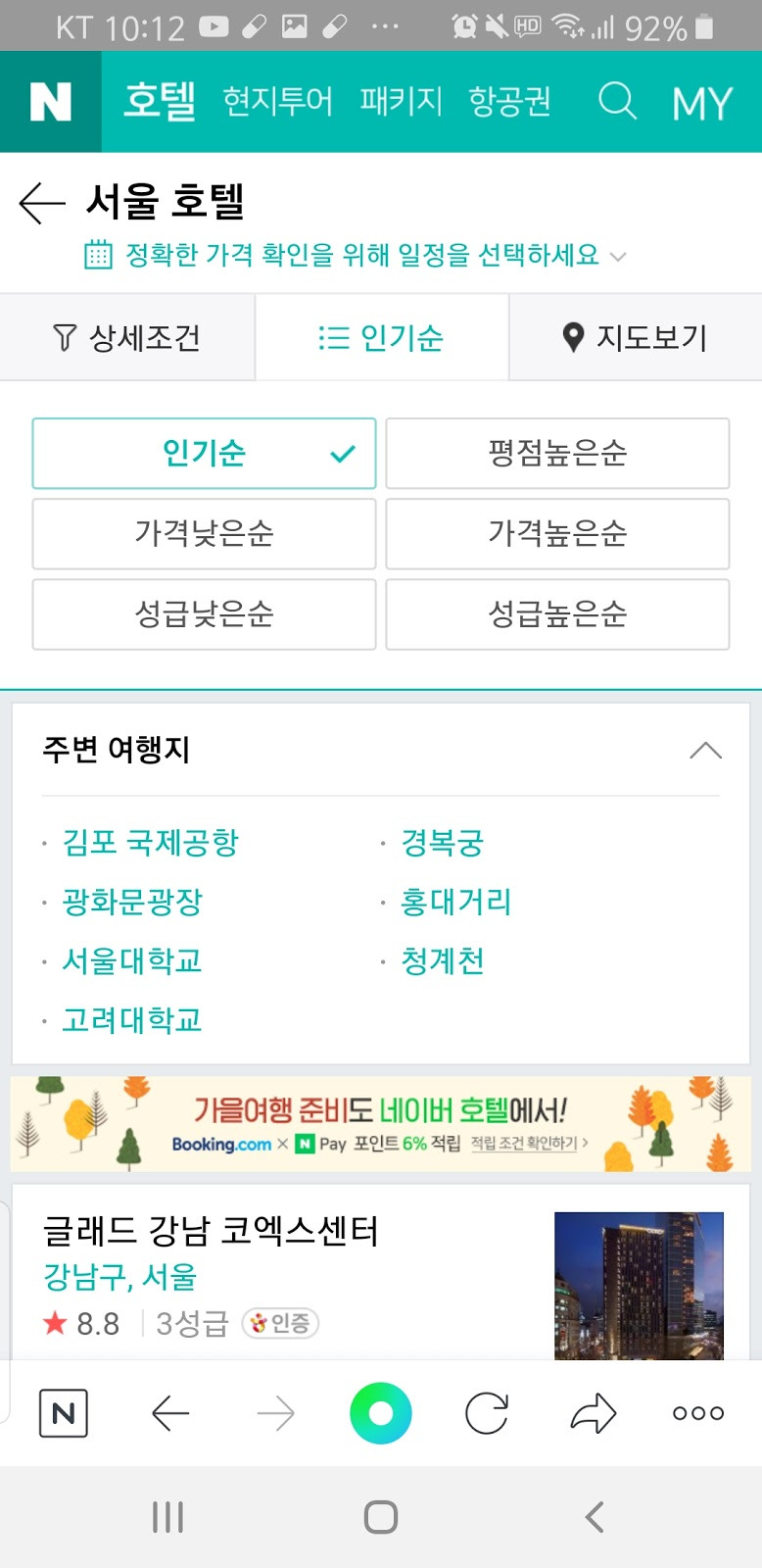Image resolution: width=762 pixels, height=1568 pixels.
Task: Open the 경복궁 link
Action: click(x=443, y=842)
